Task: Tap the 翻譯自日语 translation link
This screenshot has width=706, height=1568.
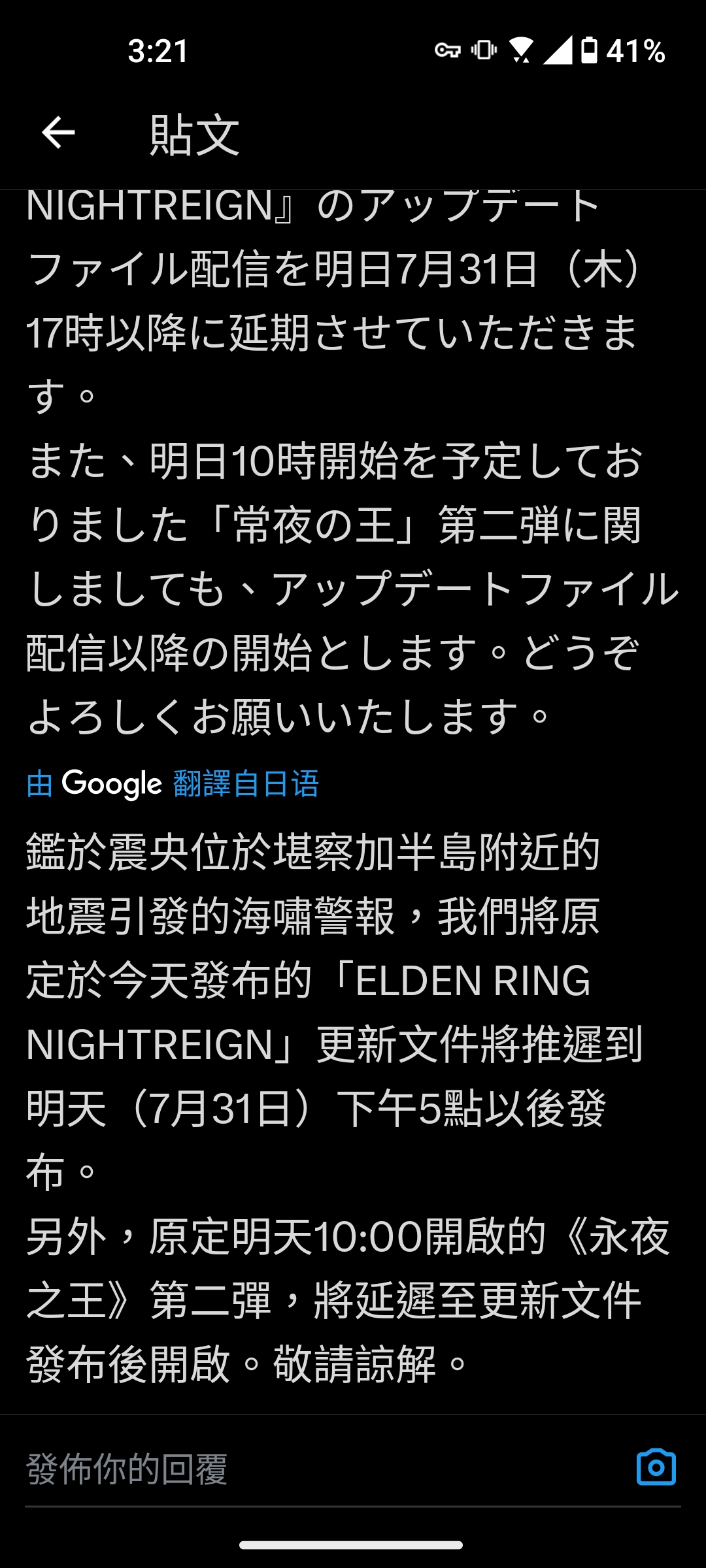Action: pyautogui.click(x=246, y=783)
